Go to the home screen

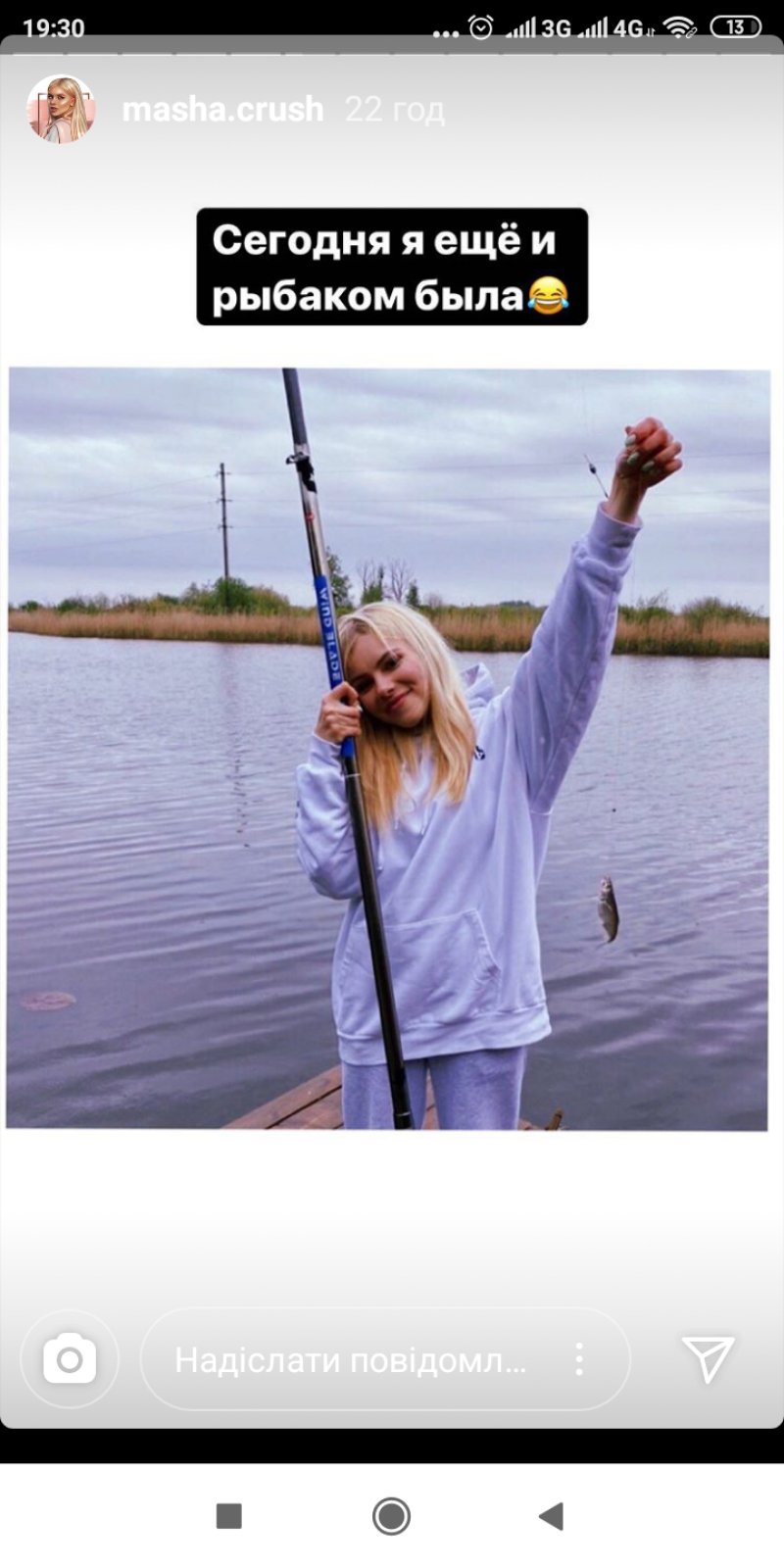391,1516
